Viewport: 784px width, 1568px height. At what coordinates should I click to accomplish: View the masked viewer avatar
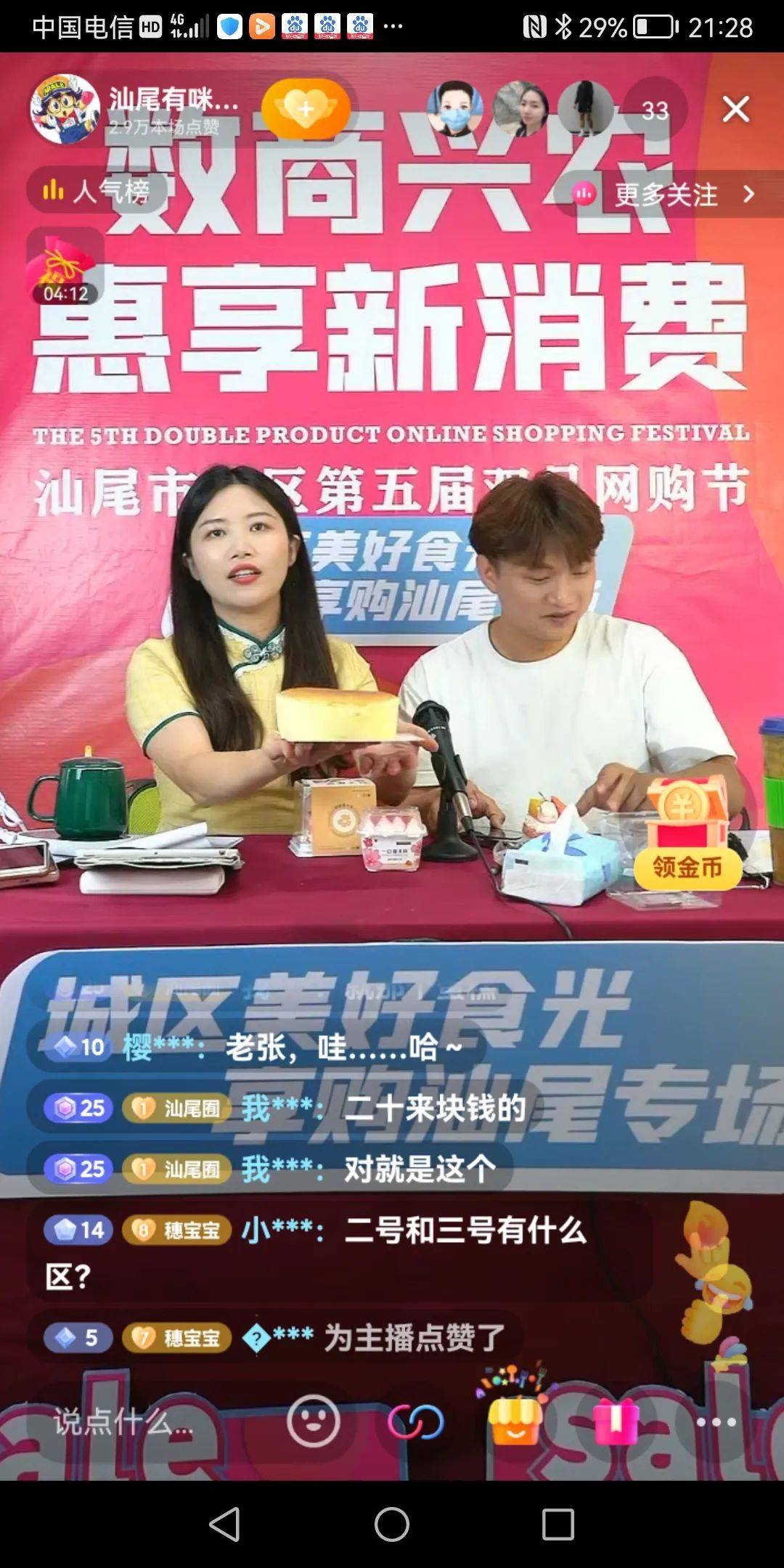pyautogui.click(x=455, y=109)
